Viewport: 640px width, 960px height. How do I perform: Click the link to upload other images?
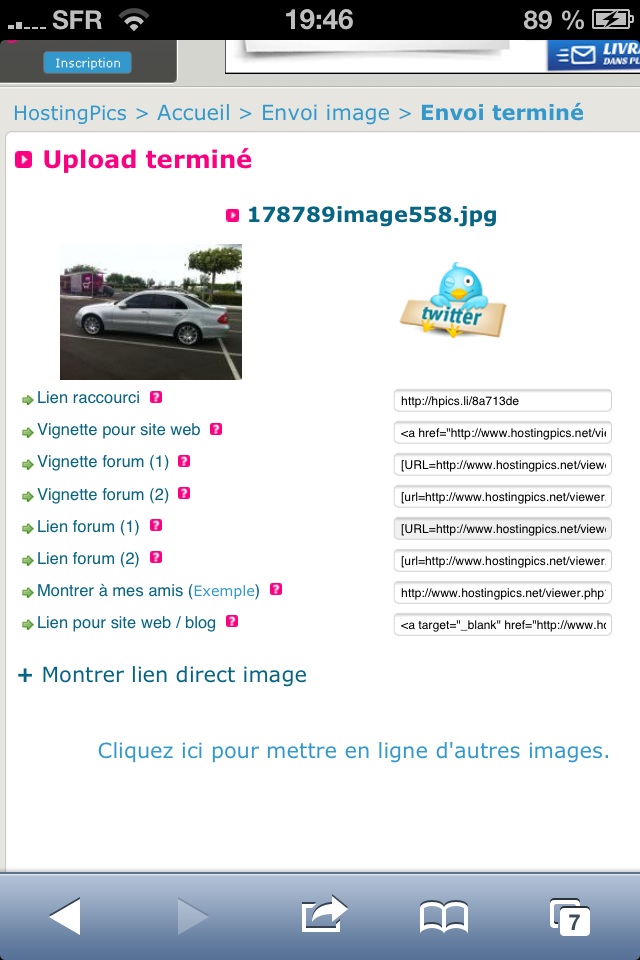point(353,750)
